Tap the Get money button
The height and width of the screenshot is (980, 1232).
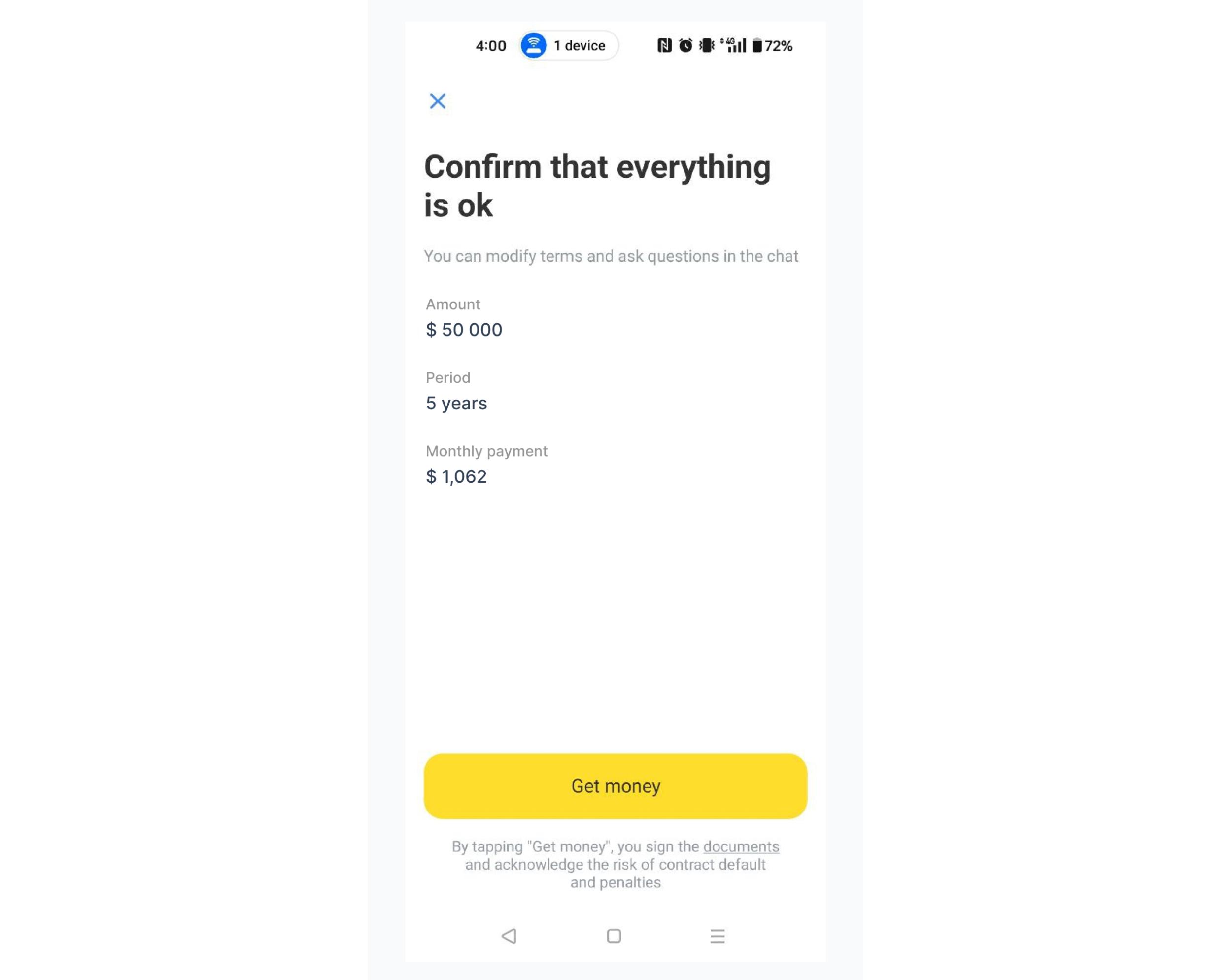click(x=616, y=786)
